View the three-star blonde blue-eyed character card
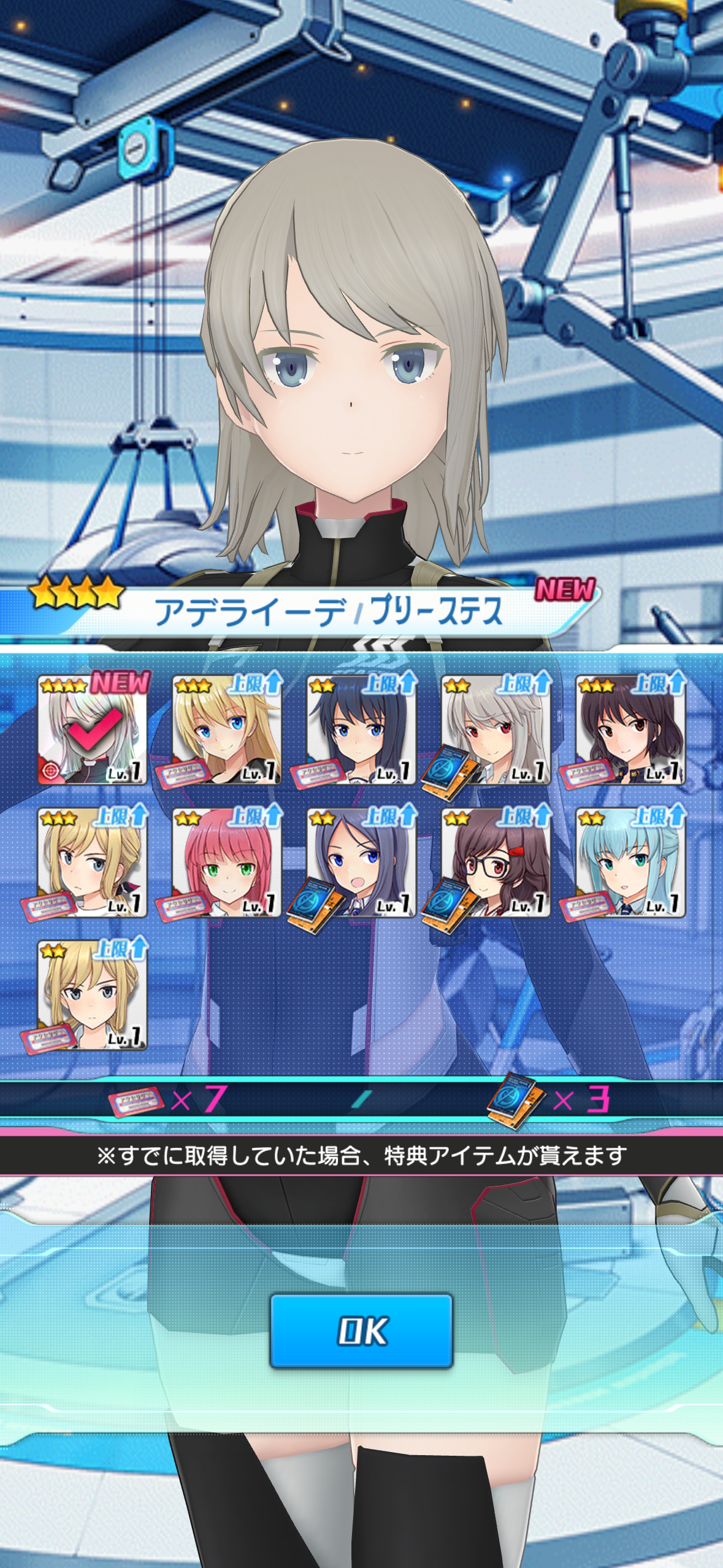This screenshot has width=723, height=1568. [x=227, y=729]
